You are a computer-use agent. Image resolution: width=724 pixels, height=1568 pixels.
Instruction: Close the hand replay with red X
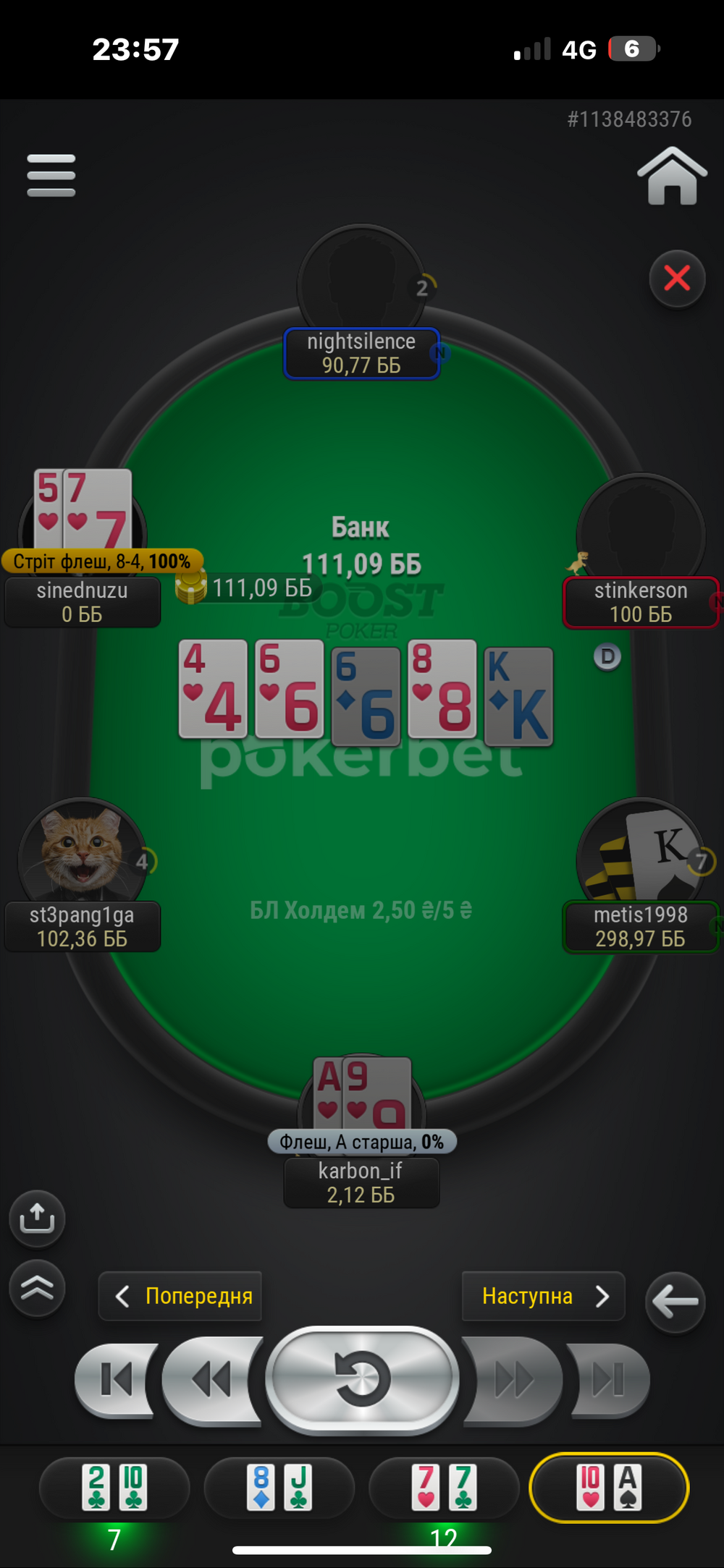pyautogui.click(x=677, y=279)
